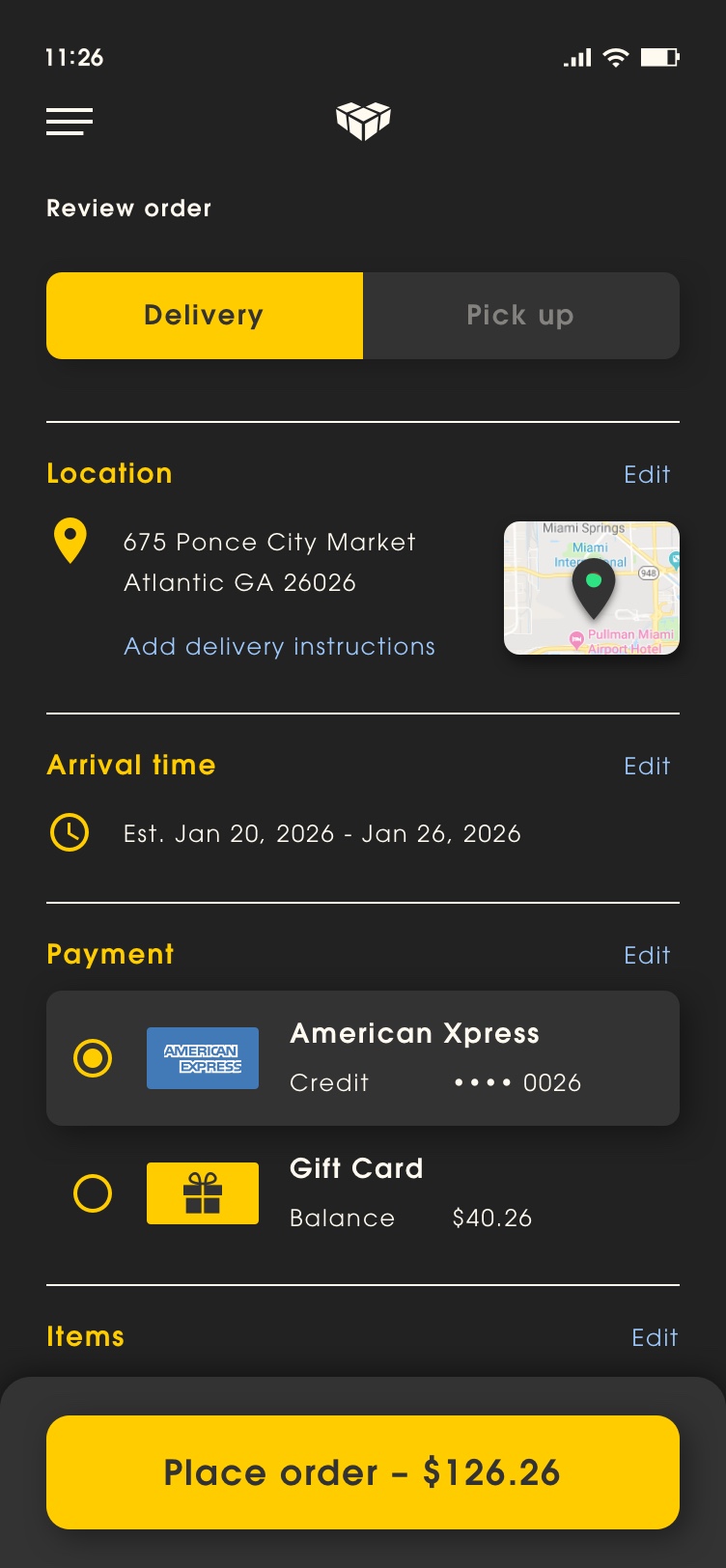This screenshot has width=726, height=1568.
Task: Switch to the Pick up option
Action: tap(520, 316)
